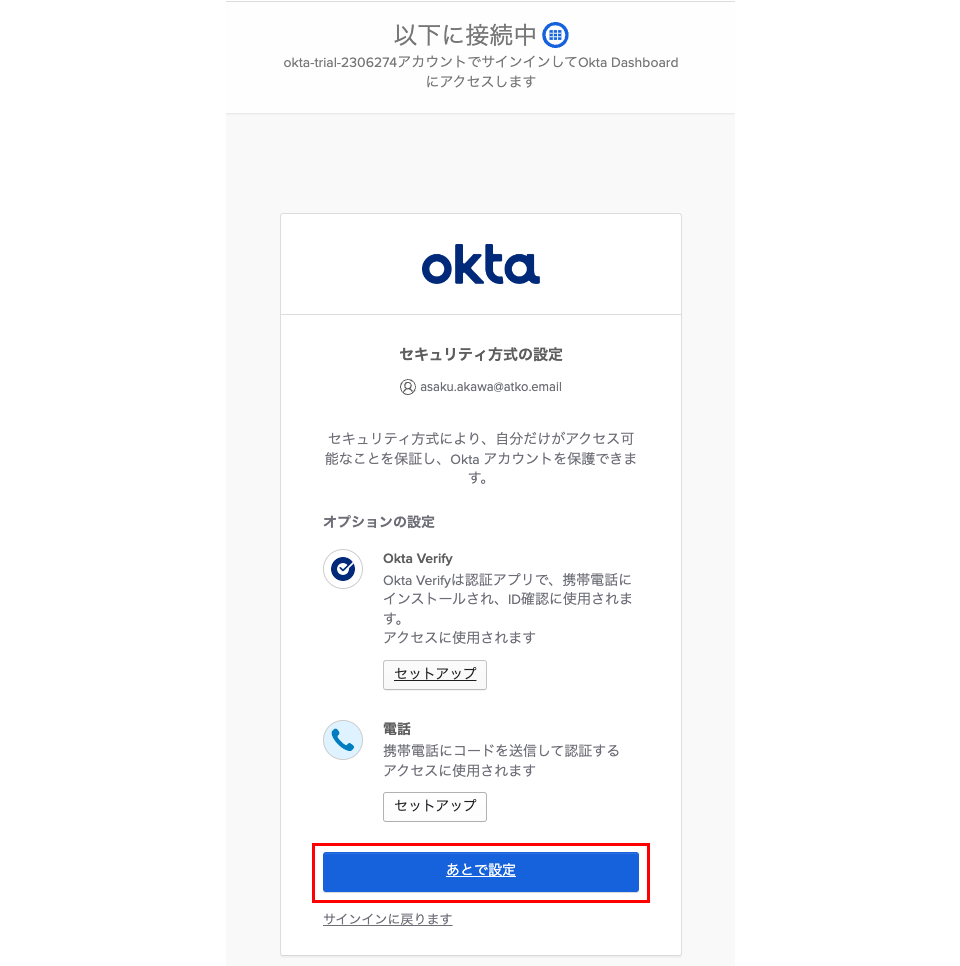Open the サインインに戻ります link

(387, 919)
